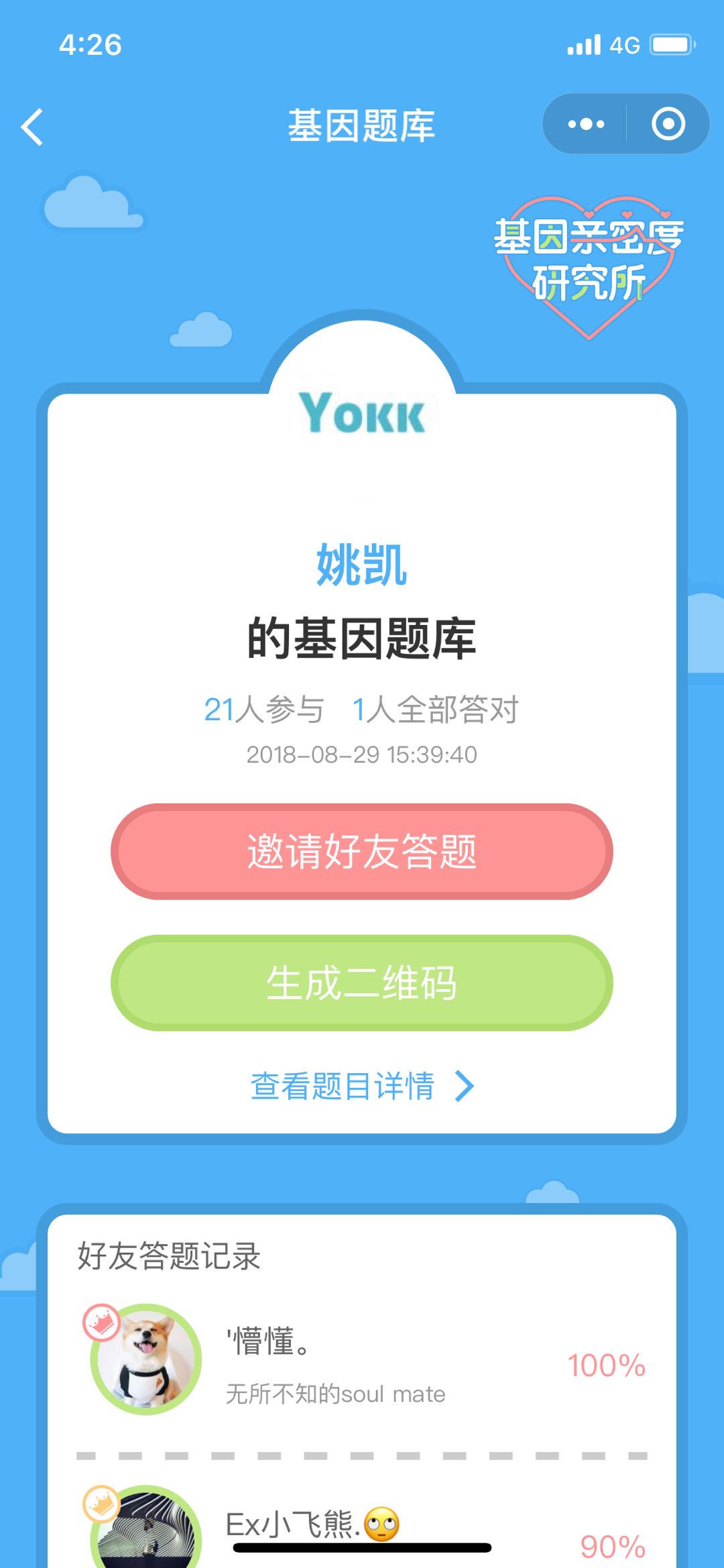The height and width of the screenshot is (1568, 724).
Task: Open the mini program three-dot menu
Action: (x=586, y=124)
